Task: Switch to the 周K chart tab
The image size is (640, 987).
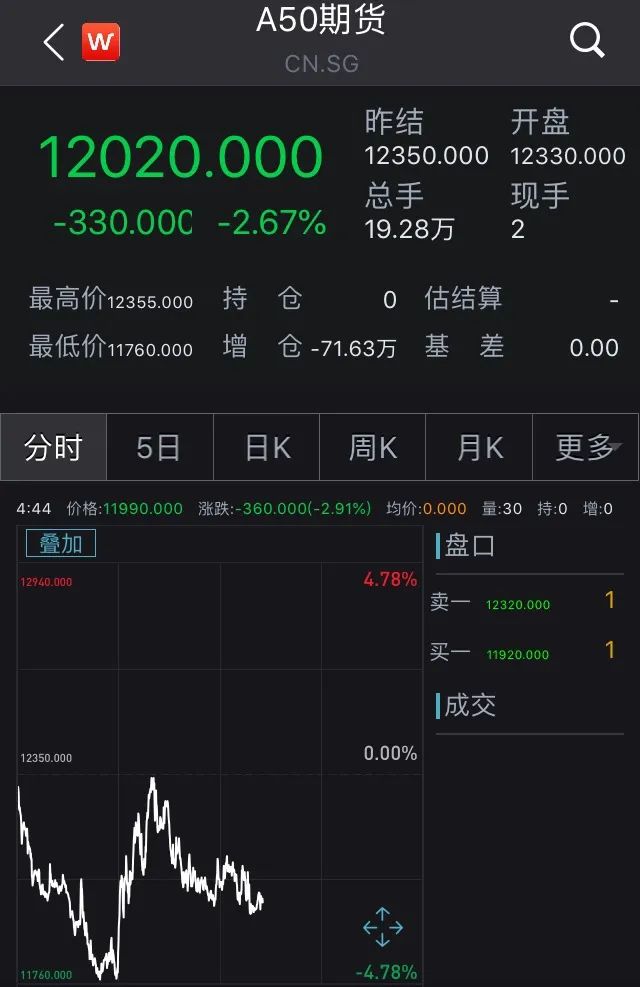Action: tap(373, 448)
